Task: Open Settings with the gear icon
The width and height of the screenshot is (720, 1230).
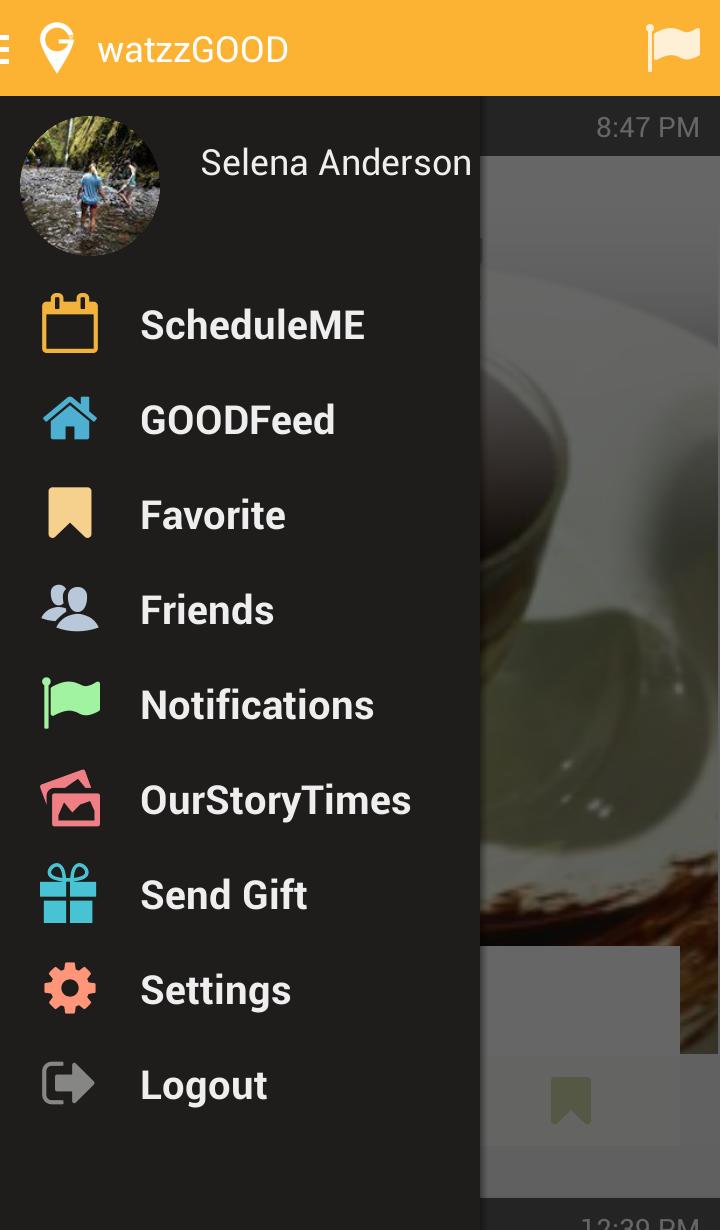Action: [x=68, y=988]
